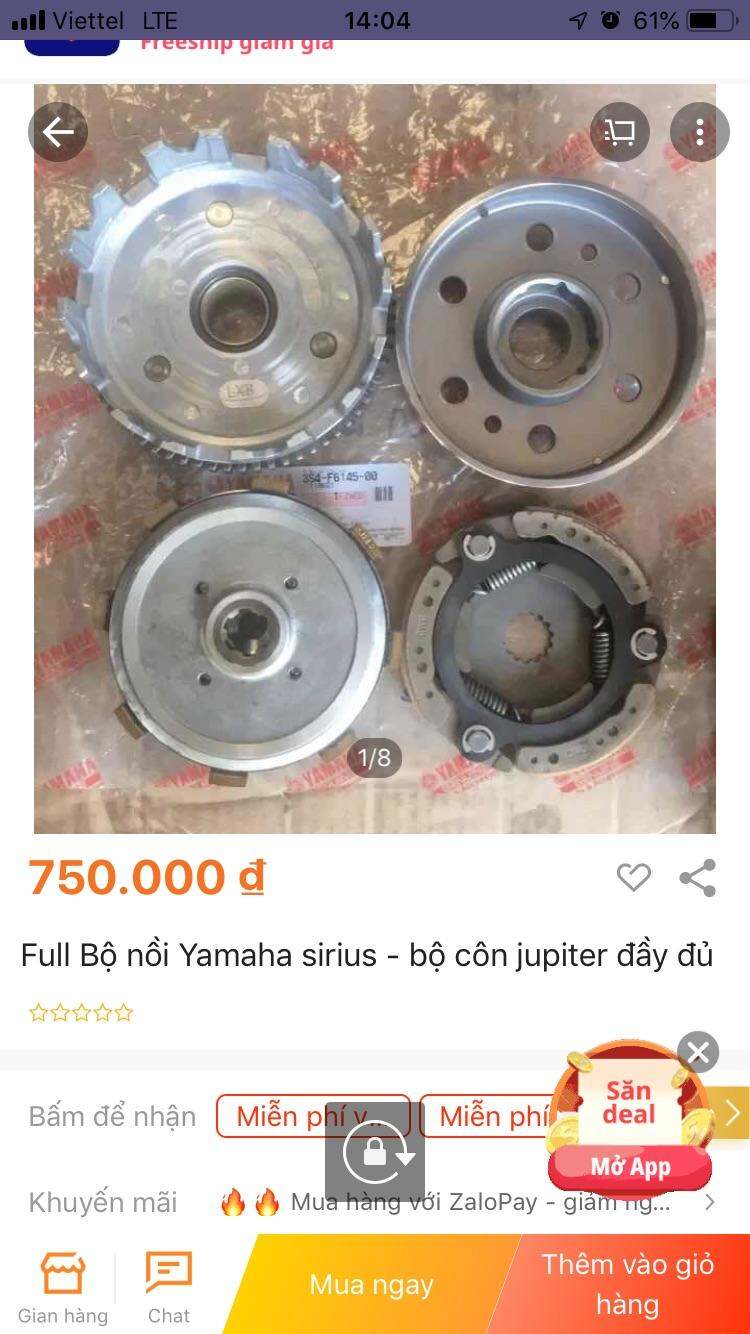Share this product listing
This screenshot has height=1334, width=750.
click(x=697, y=878)
